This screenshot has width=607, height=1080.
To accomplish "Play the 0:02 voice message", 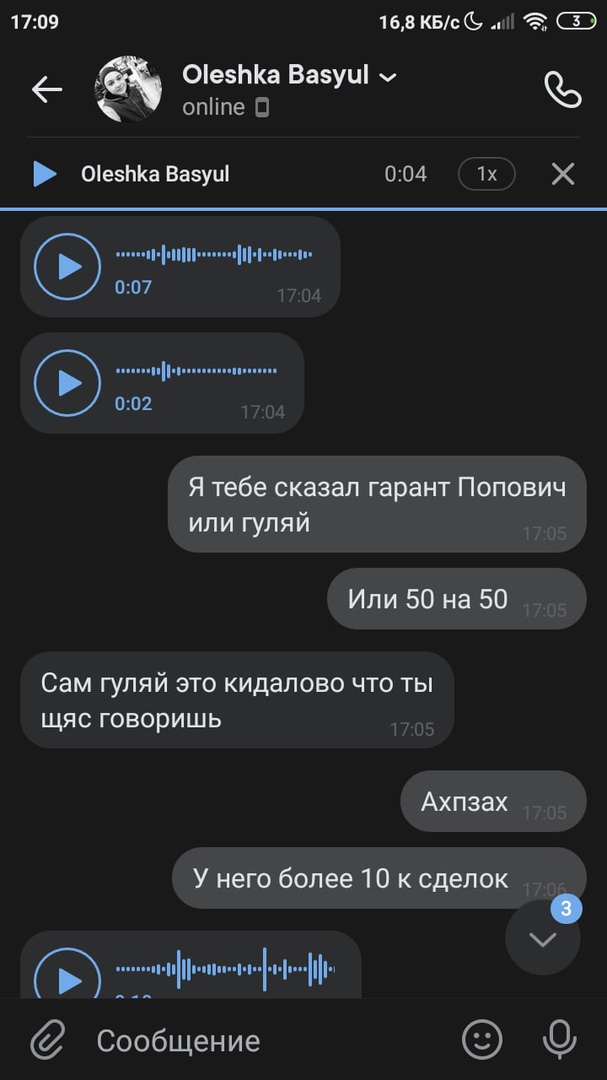I will coord(68,382).
